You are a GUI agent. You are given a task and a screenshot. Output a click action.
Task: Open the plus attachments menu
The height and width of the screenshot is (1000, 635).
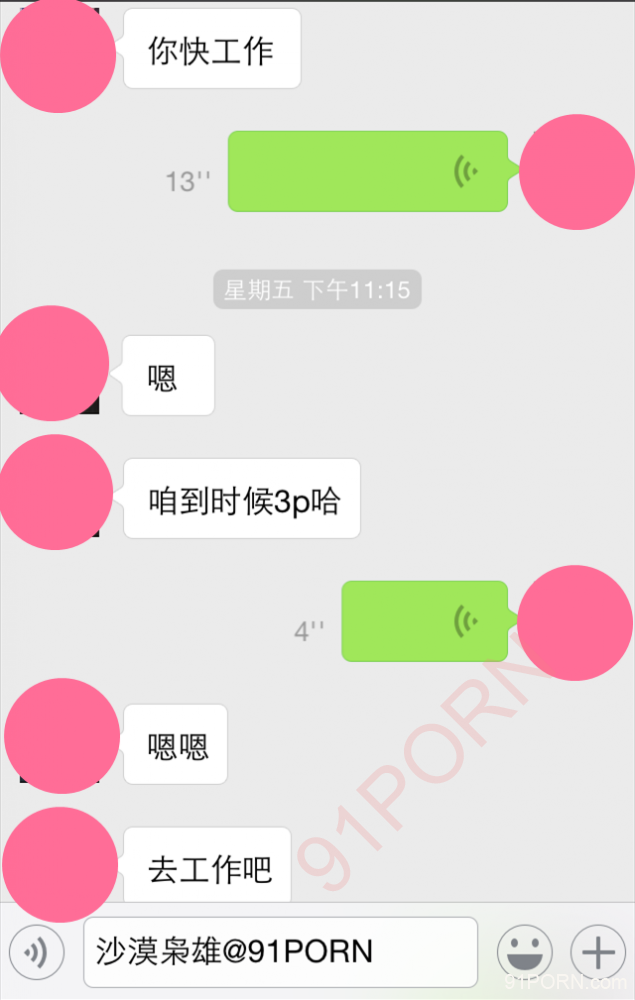coord(597,951)
